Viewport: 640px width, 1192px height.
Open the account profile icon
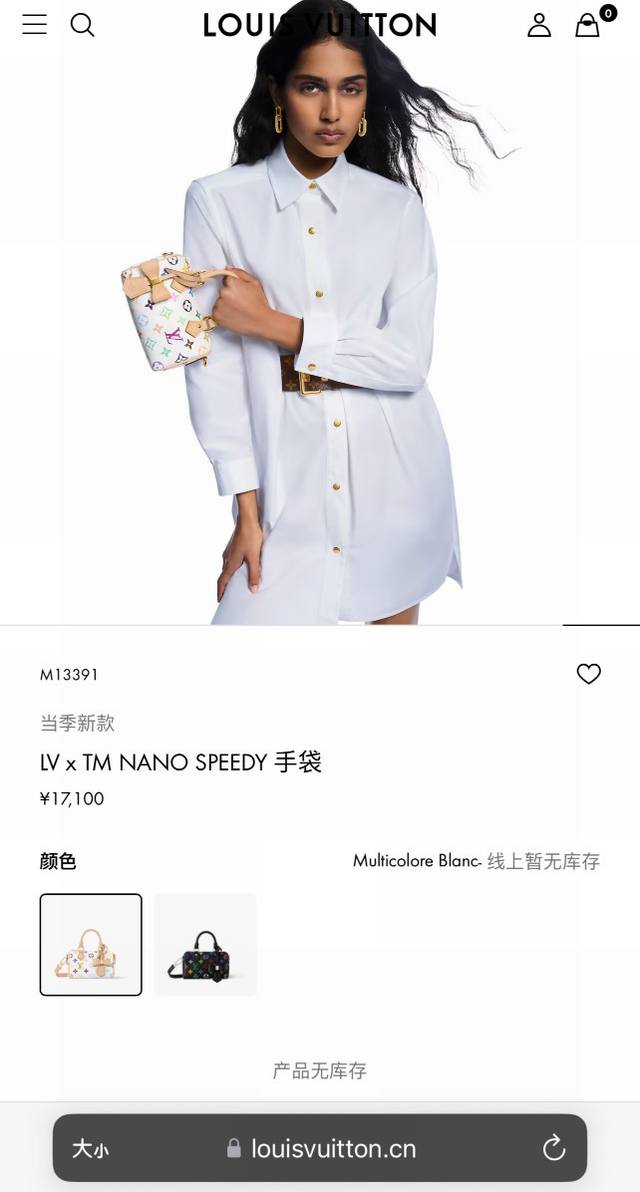[x=539, y=25]
